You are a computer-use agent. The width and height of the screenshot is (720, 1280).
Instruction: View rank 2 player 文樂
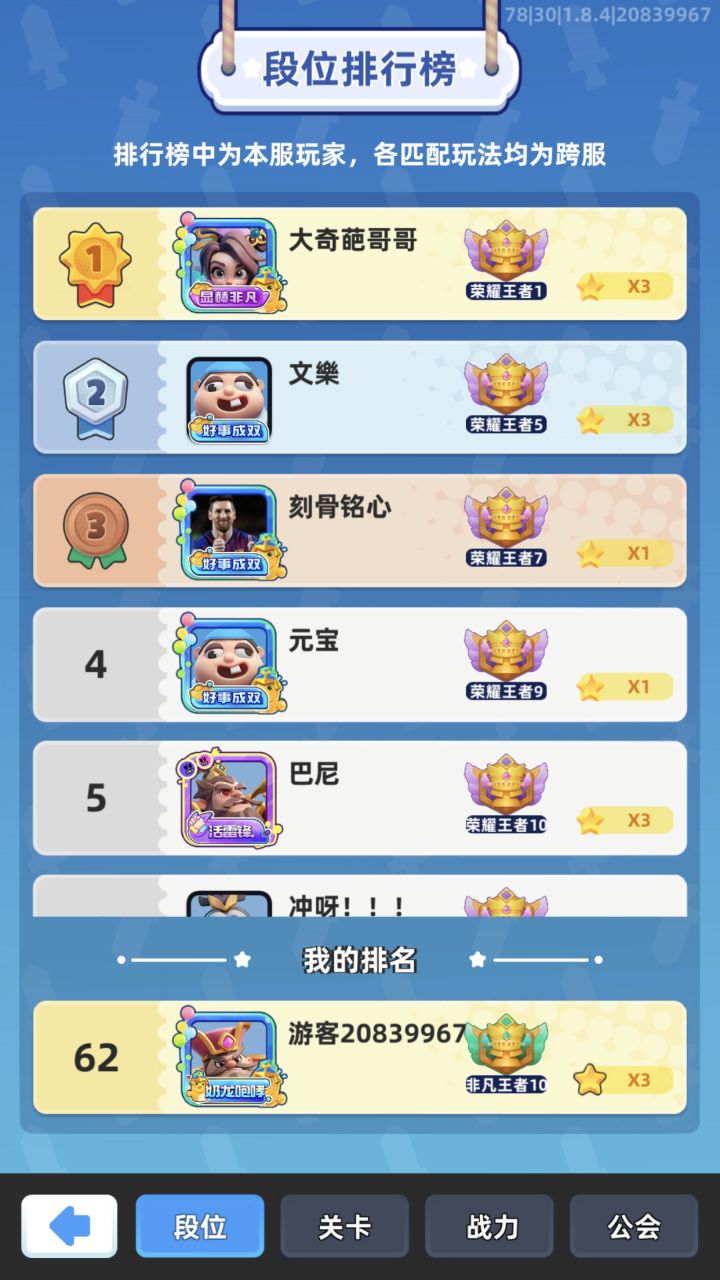click(360, 397)
